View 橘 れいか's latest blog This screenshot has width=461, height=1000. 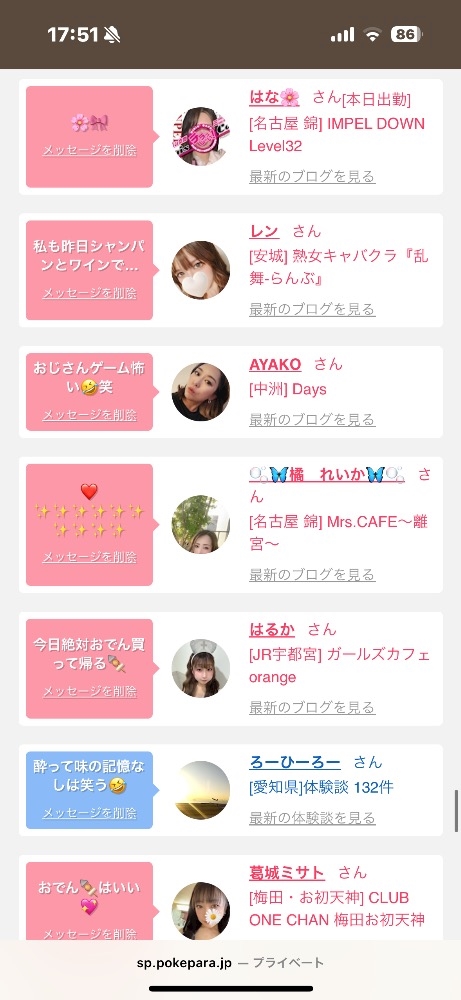point(312,575)
